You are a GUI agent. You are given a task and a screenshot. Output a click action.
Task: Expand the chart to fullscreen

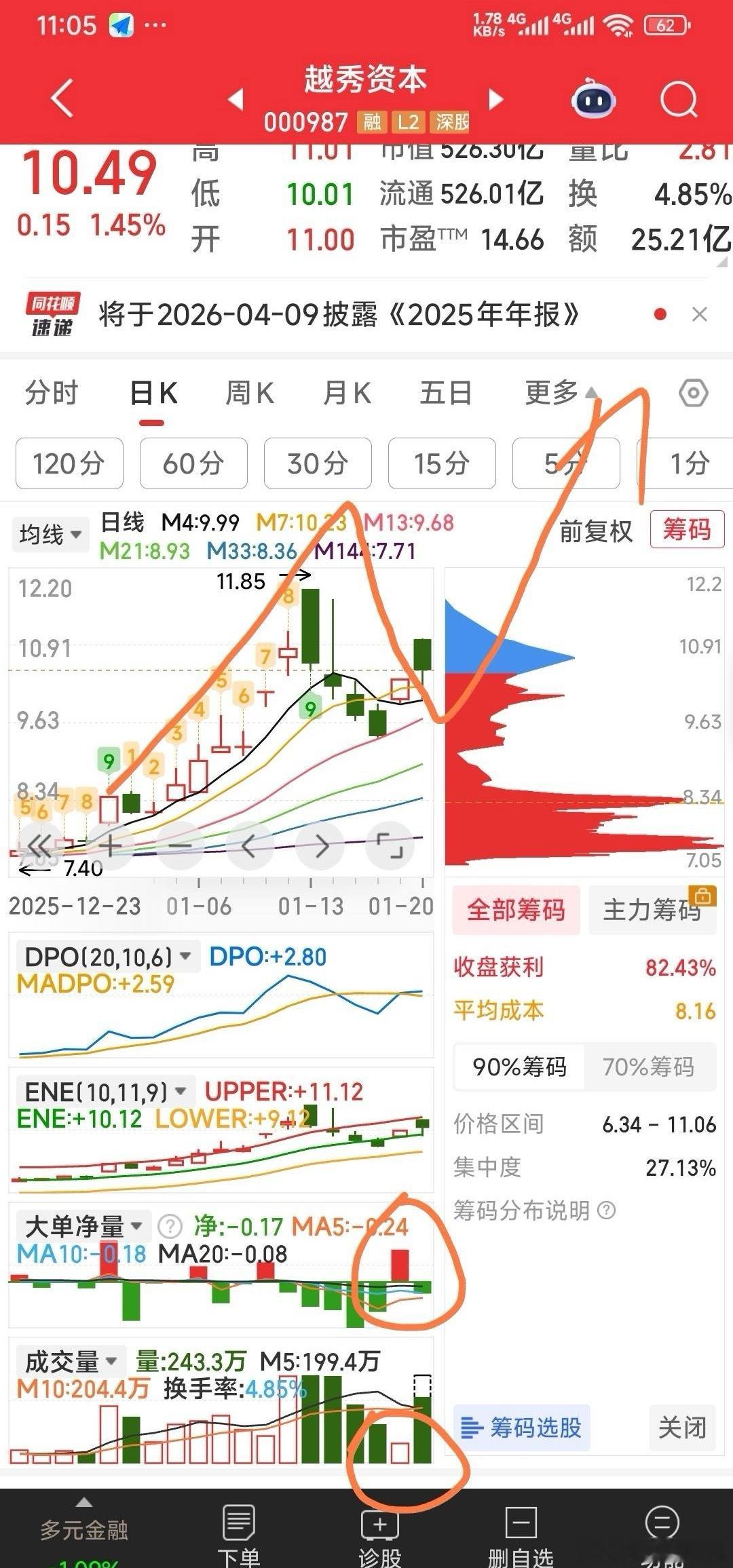[x=388, y=845]
